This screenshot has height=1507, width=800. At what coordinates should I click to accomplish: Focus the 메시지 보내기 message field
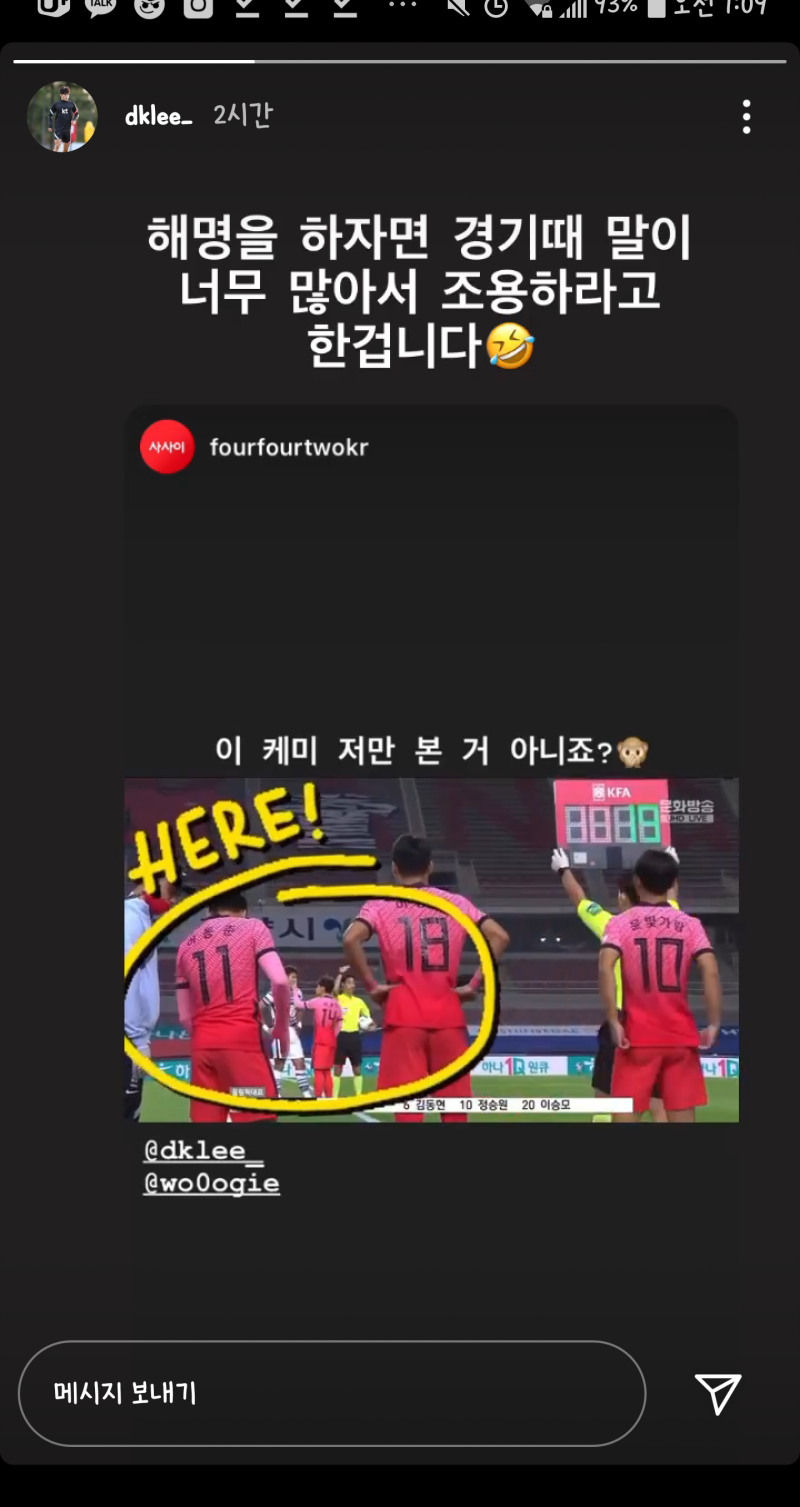click(332, 1393)
